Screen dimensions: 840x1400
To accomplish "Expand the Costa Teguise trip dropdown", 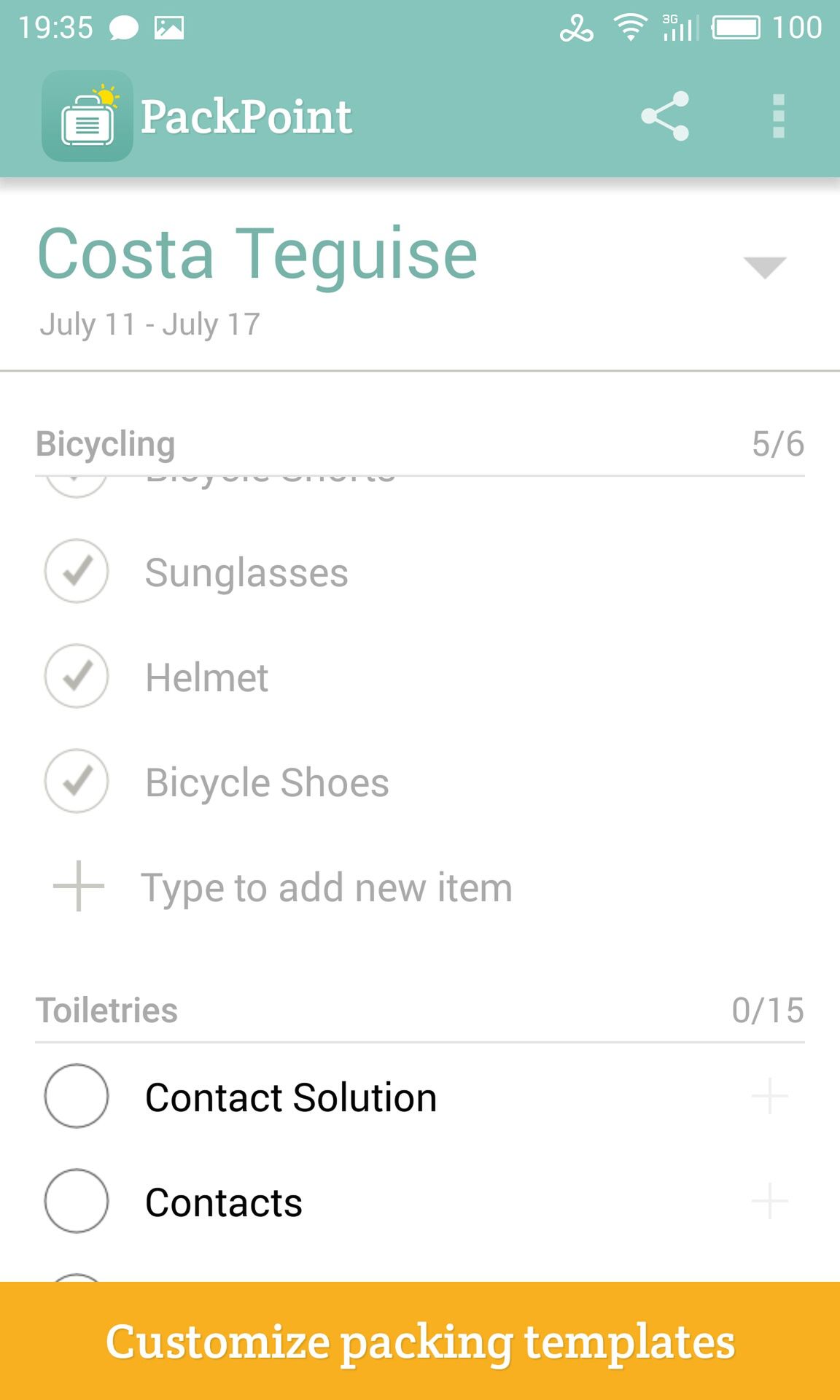I will coord(764,267).
